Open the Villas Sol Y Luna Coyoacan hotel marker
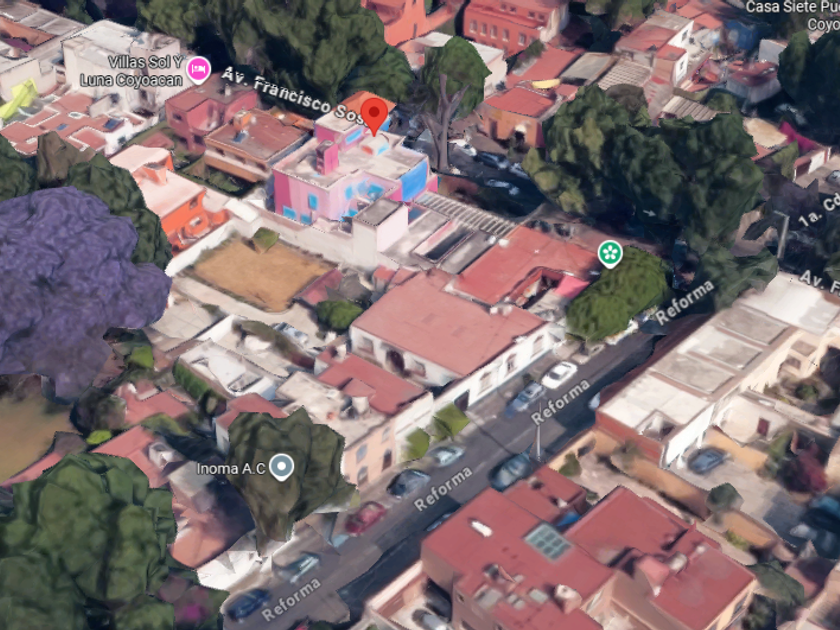 tap(198, 70)
